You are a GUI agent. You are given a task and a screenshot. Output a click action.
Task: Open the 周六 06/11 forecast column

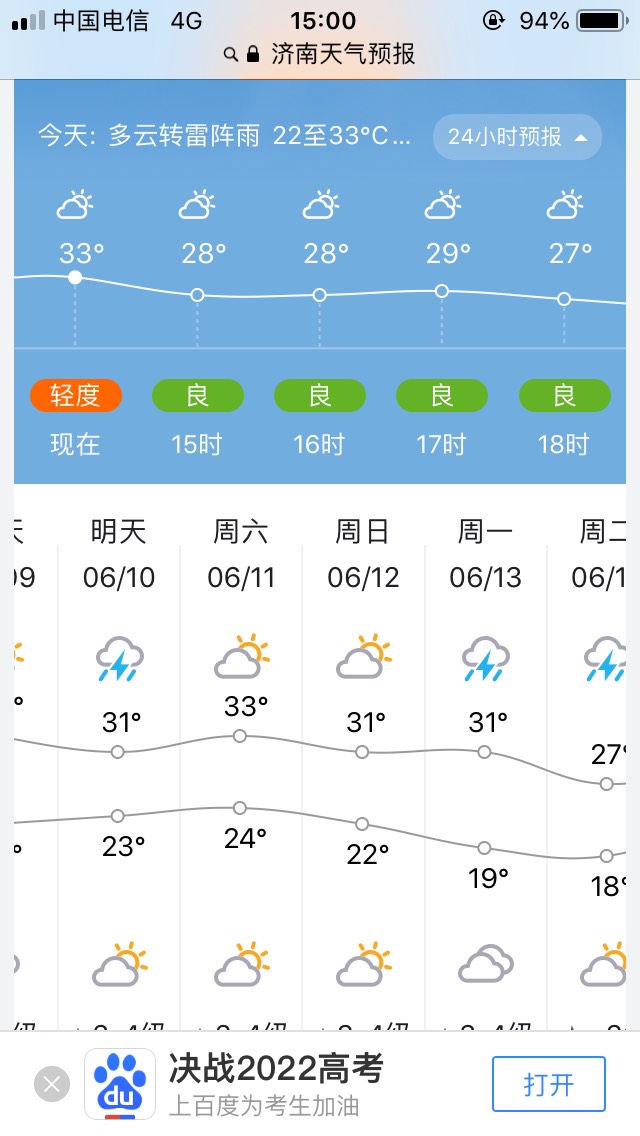pos(241,768)
